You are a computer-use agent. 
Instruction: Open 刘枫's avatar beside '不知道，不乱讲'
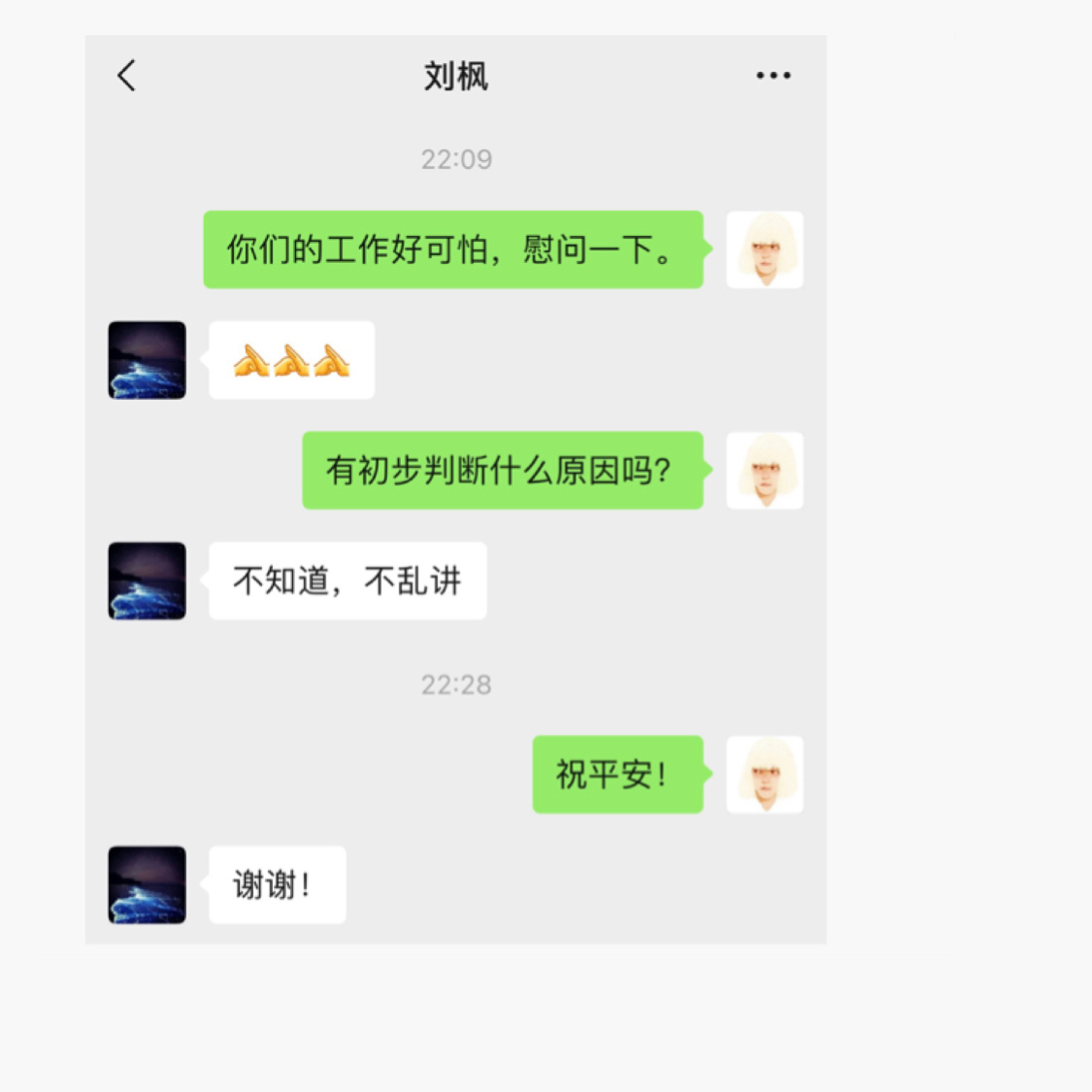(147, 580)
